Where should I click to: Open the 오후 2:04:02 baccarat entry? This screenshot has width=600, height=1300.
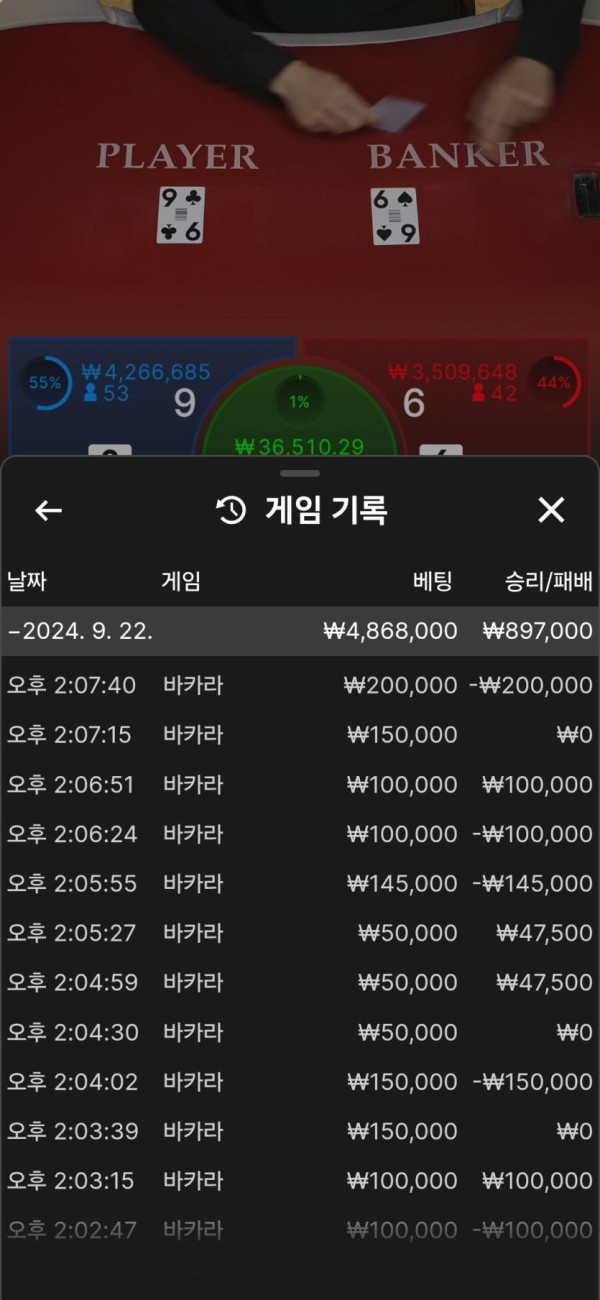click(300, 1082)
